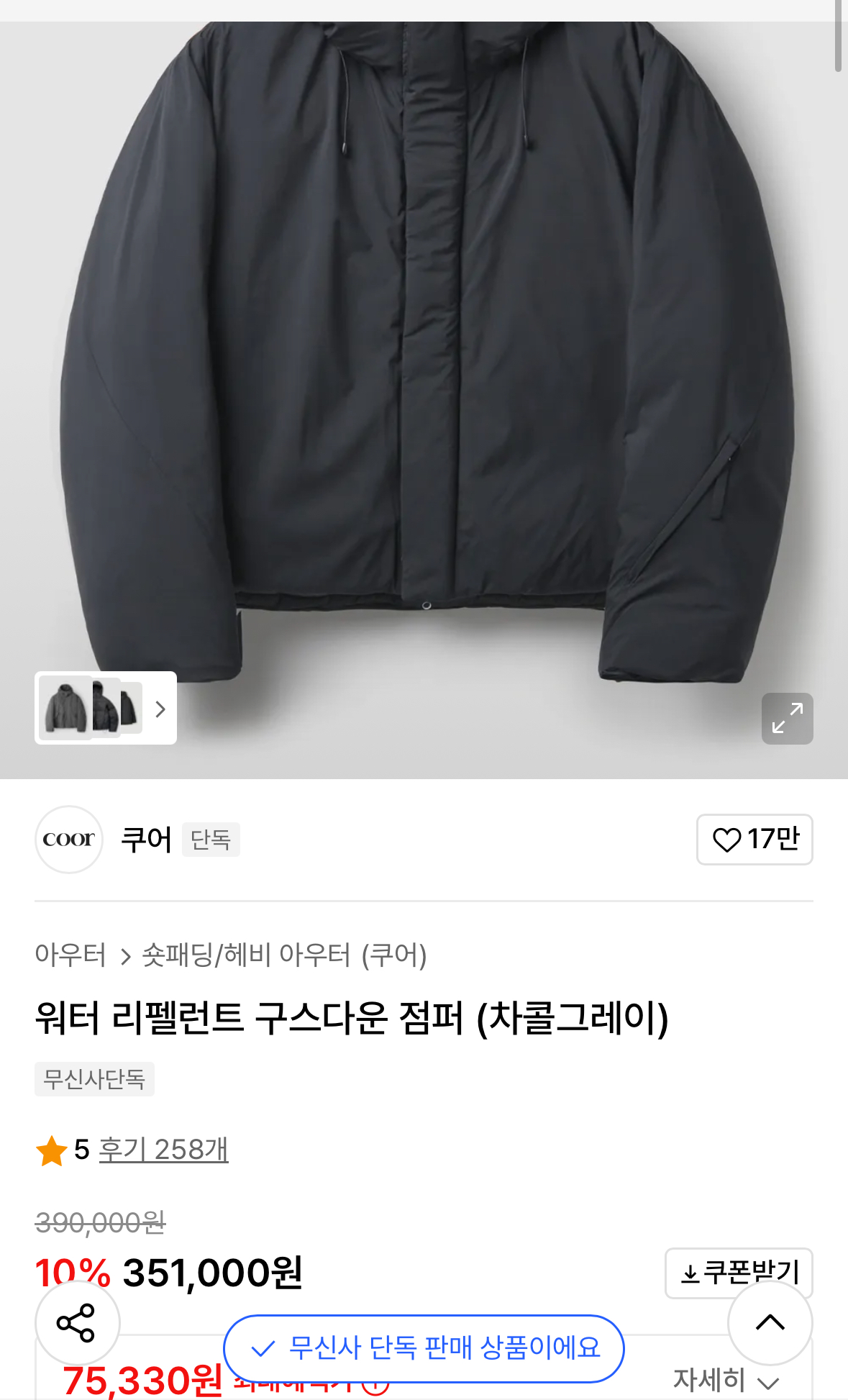848x1400 pixels.
Task: Expand 자세히 price details
Action: pos(725,1380)
